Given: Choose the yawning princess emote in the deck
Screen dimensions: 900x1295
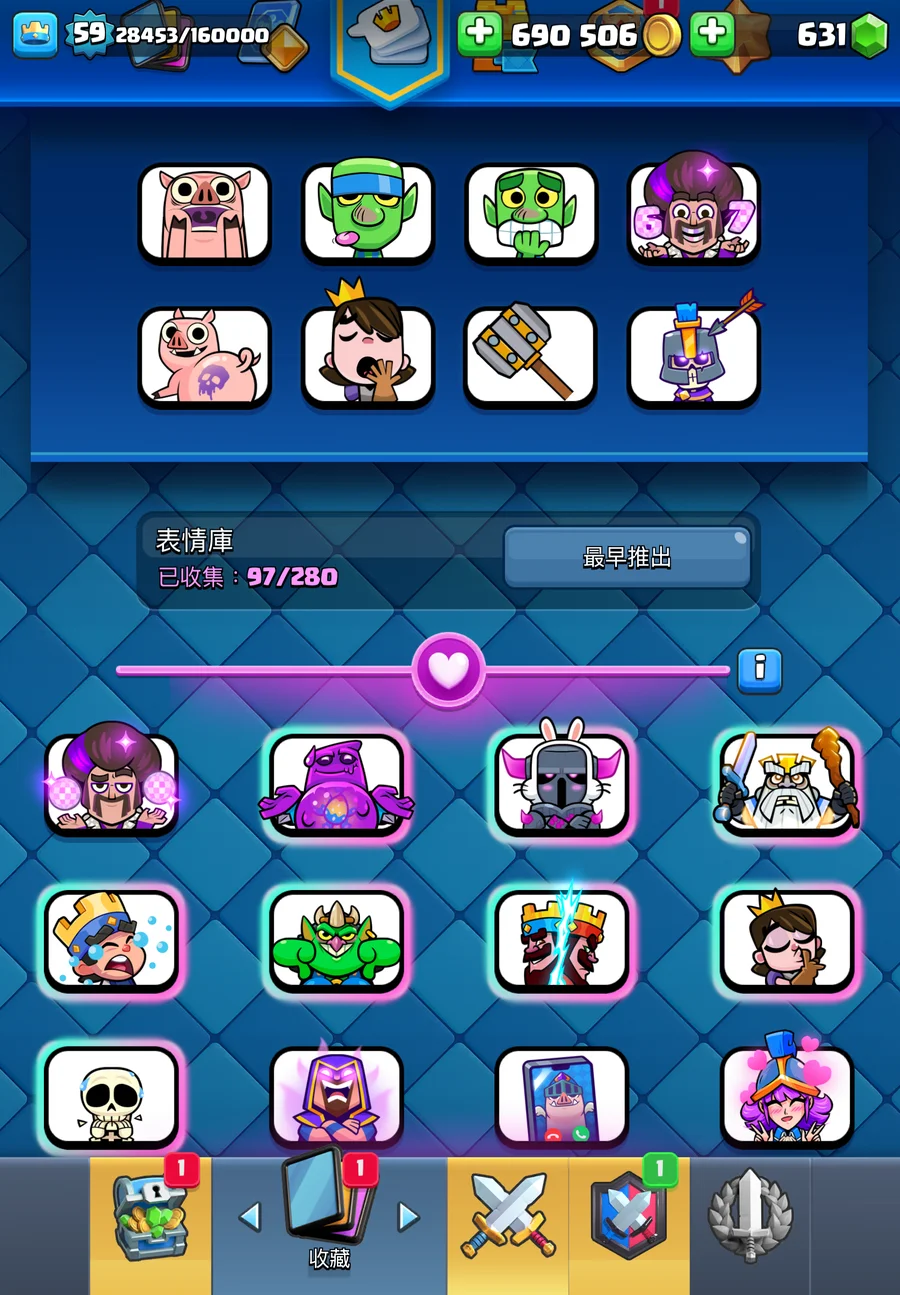Looking at the screenshot, I should tap(367, 355).
